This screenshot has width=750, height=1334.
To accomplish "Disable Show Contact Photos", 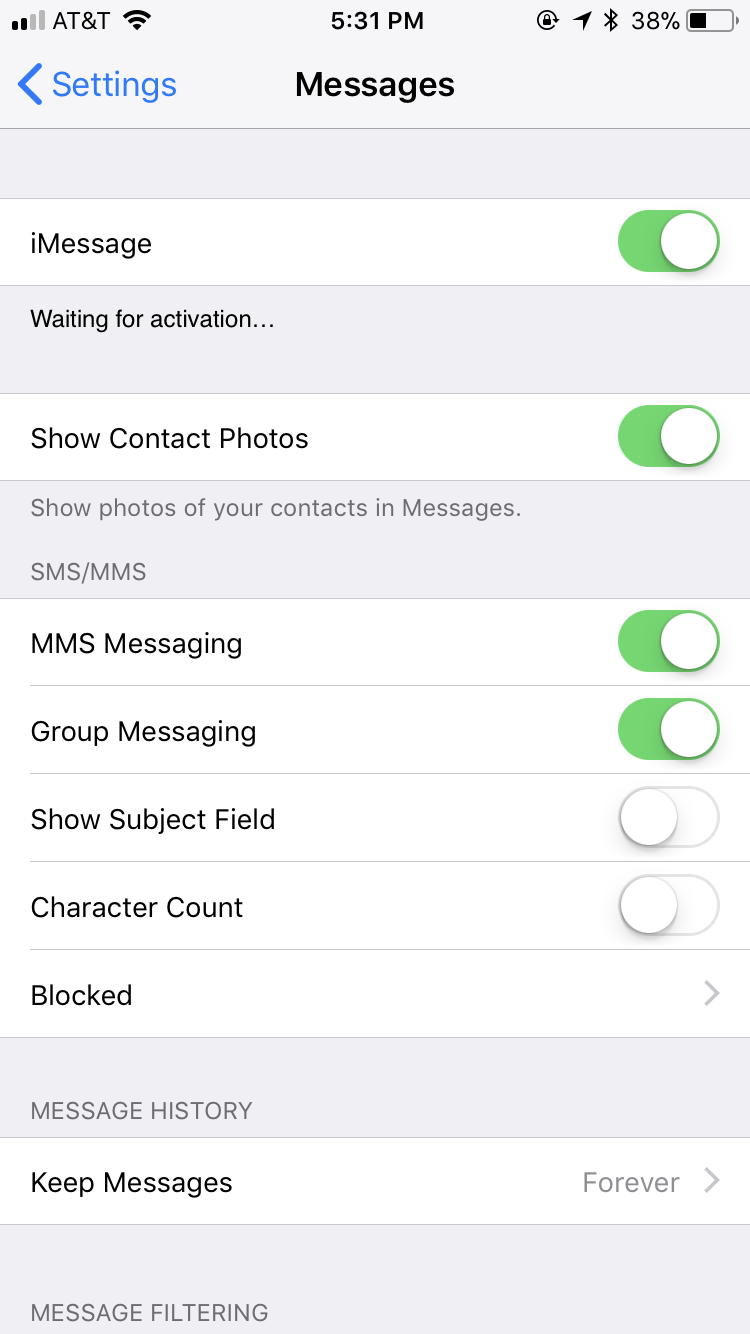I will (x=668, y=437).
